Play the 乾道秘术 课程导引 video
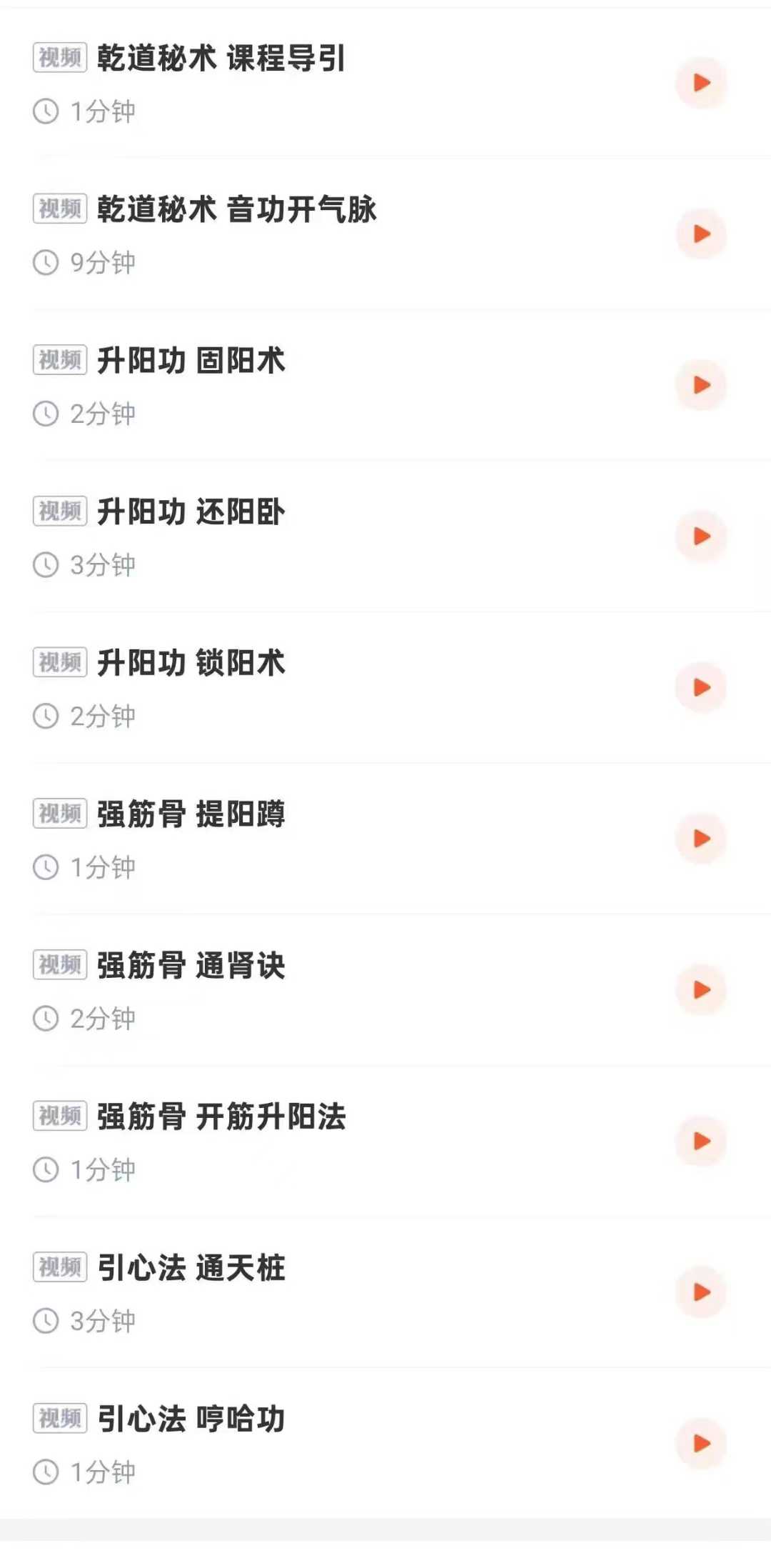 701,83
